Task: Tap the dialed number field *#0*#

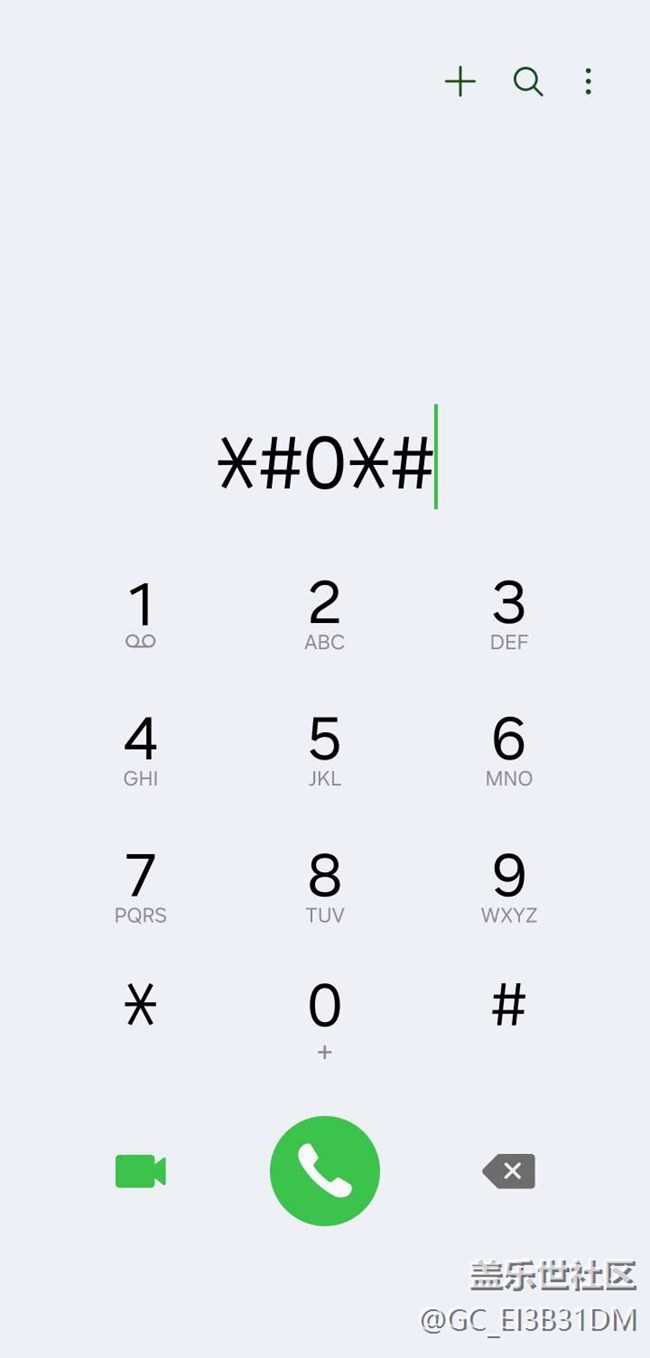Action: [326, 464]
